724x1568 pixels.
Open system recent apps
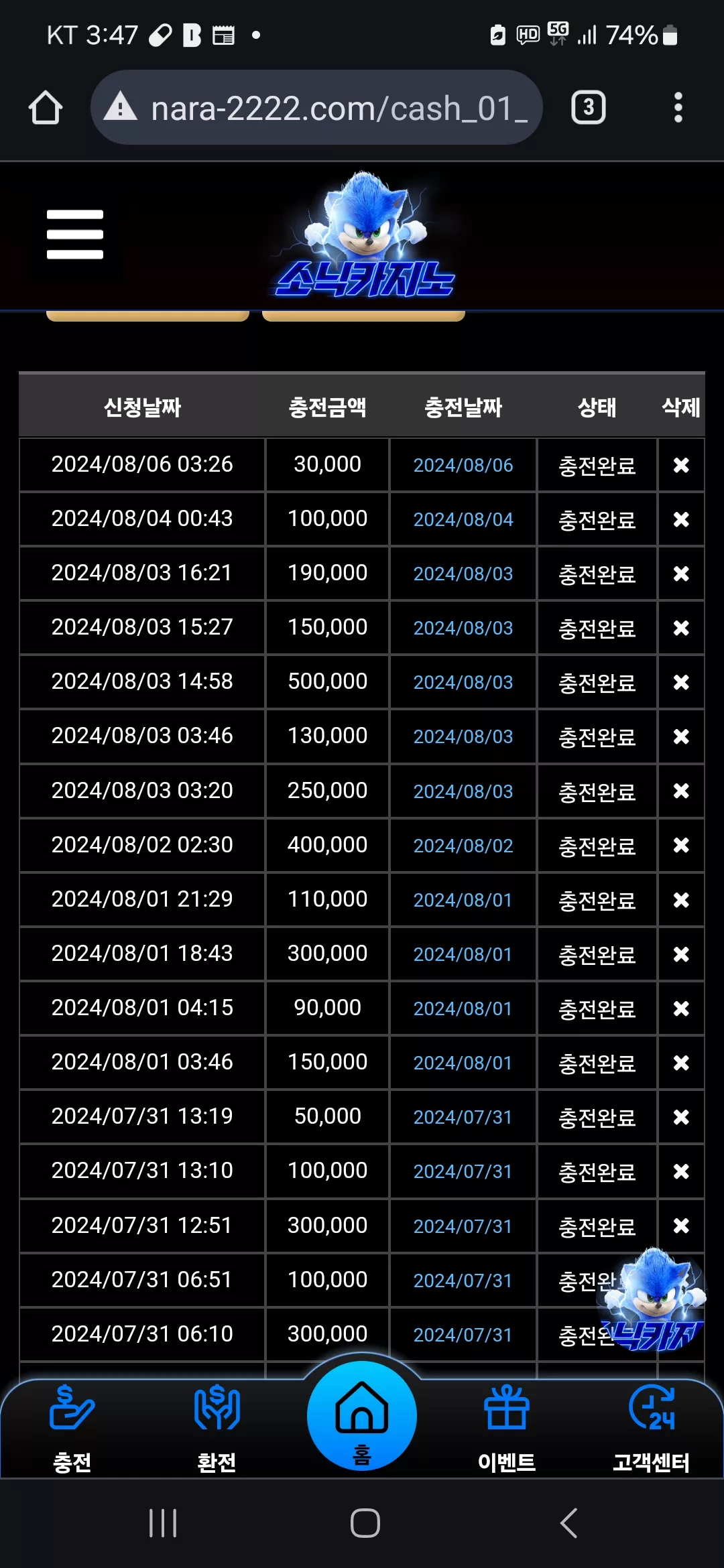tap(163, 1523)
